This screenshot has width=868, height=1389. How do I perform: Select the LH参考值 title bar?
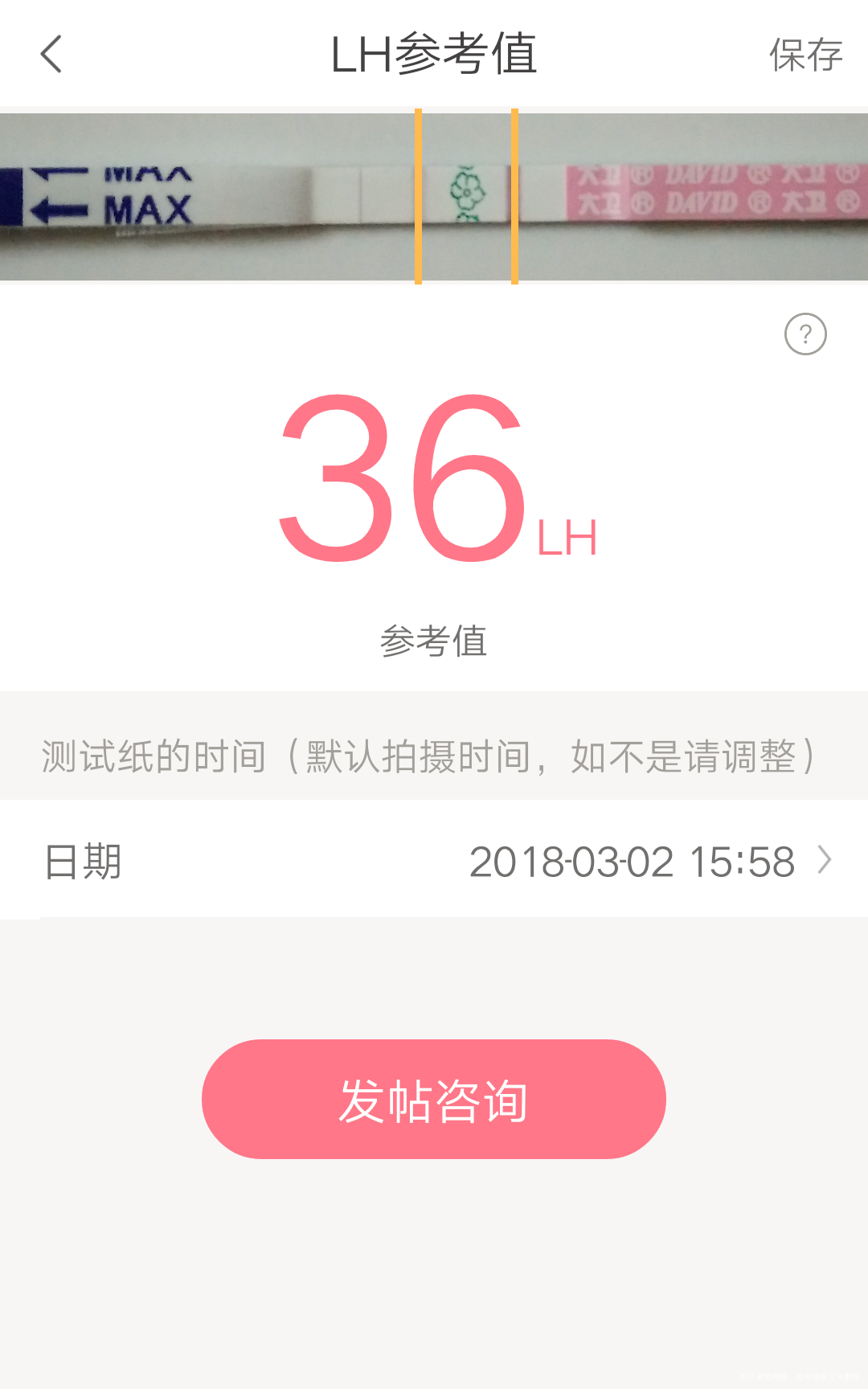pos(434,54)
